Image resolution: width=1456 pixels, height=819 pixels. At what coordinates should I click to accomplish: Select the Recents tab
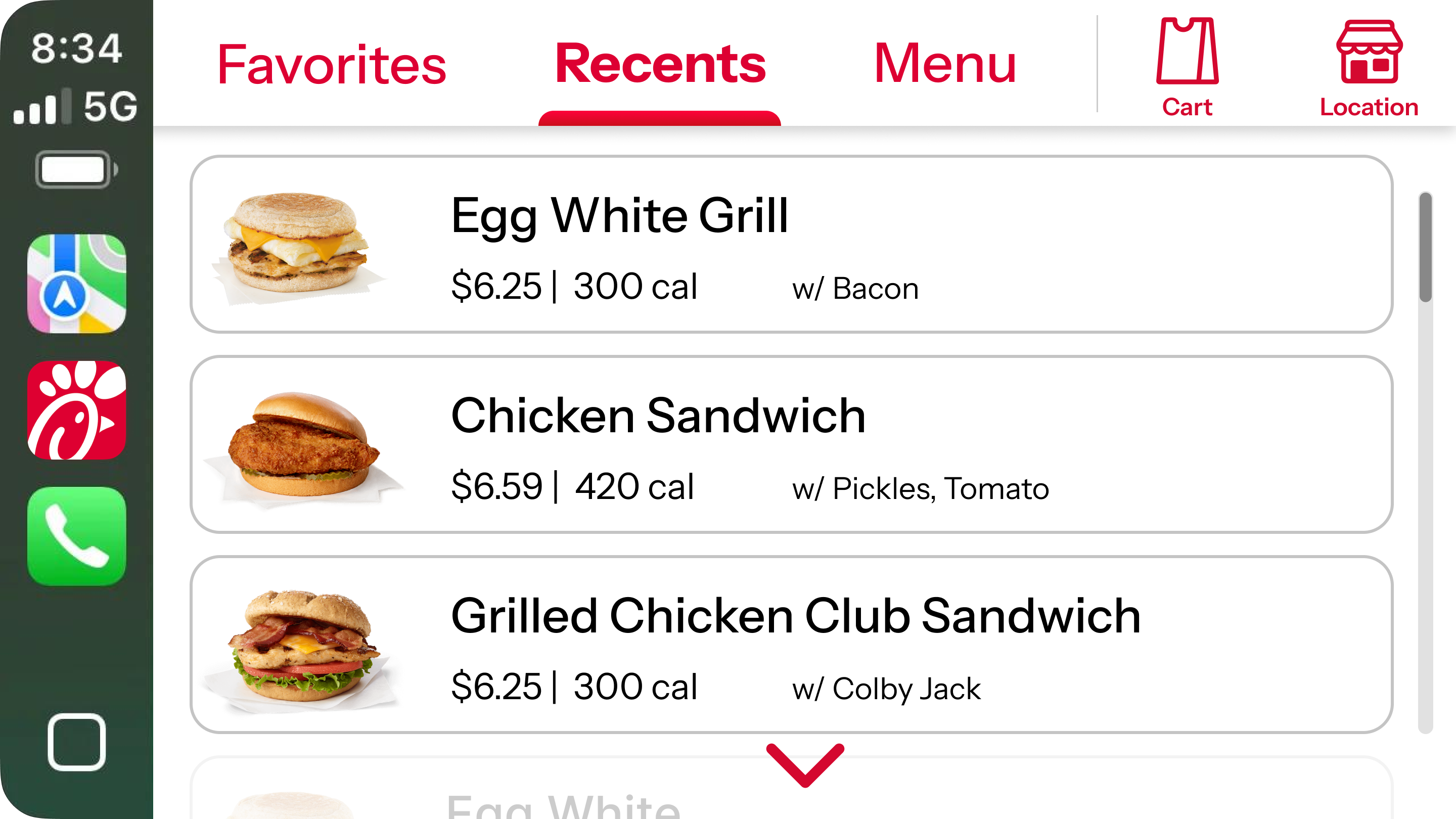point(660,65)
